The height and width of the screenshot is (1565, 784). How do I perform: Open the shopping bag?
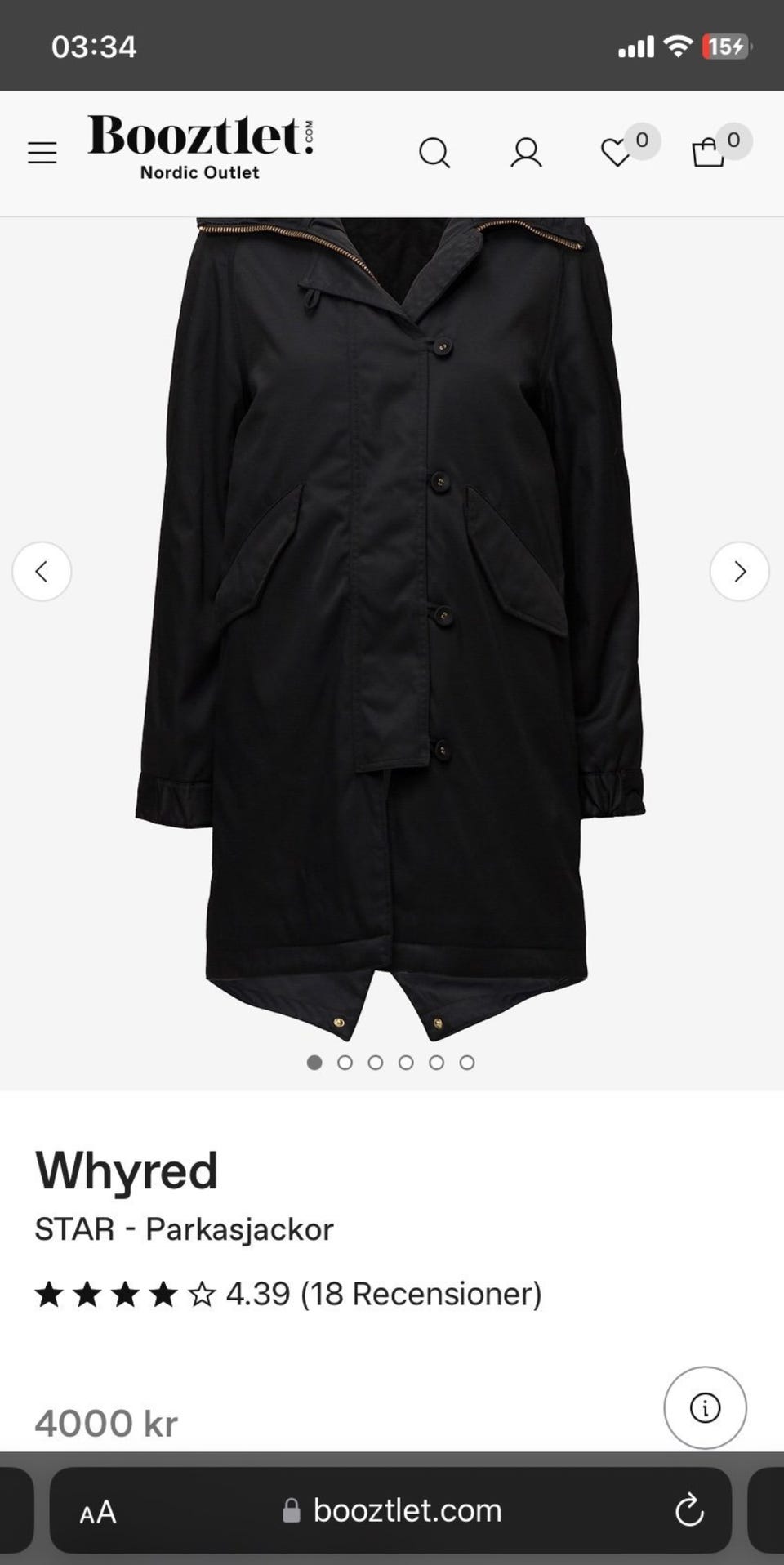pyautogui.click(x=708, y=153)
